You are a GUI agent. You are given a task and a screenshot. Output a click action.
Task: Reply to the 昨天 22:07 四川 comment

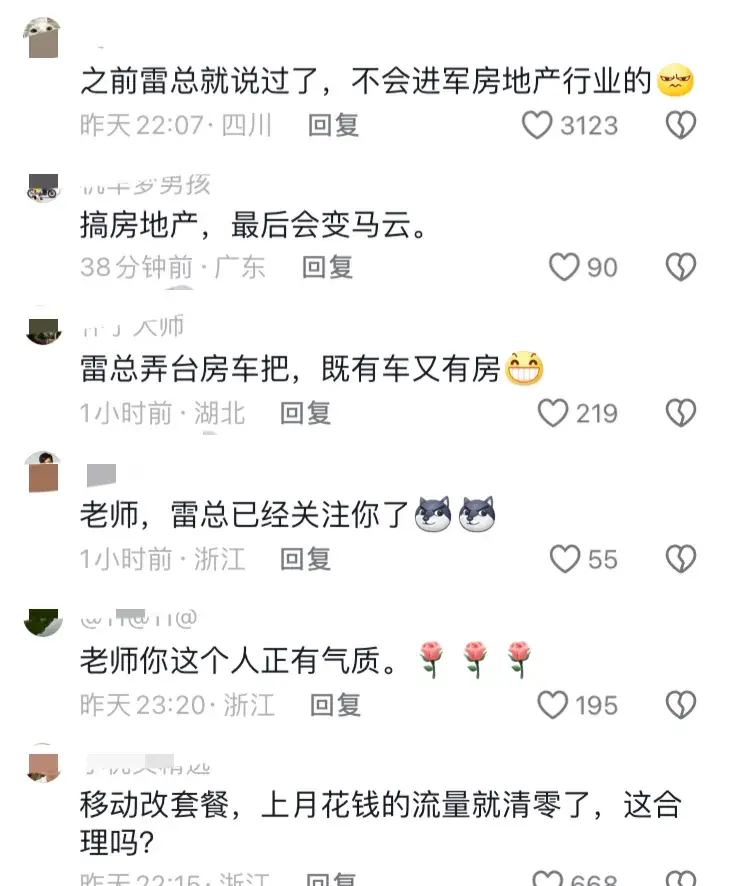pyautogui.click(x=333, y=125)
